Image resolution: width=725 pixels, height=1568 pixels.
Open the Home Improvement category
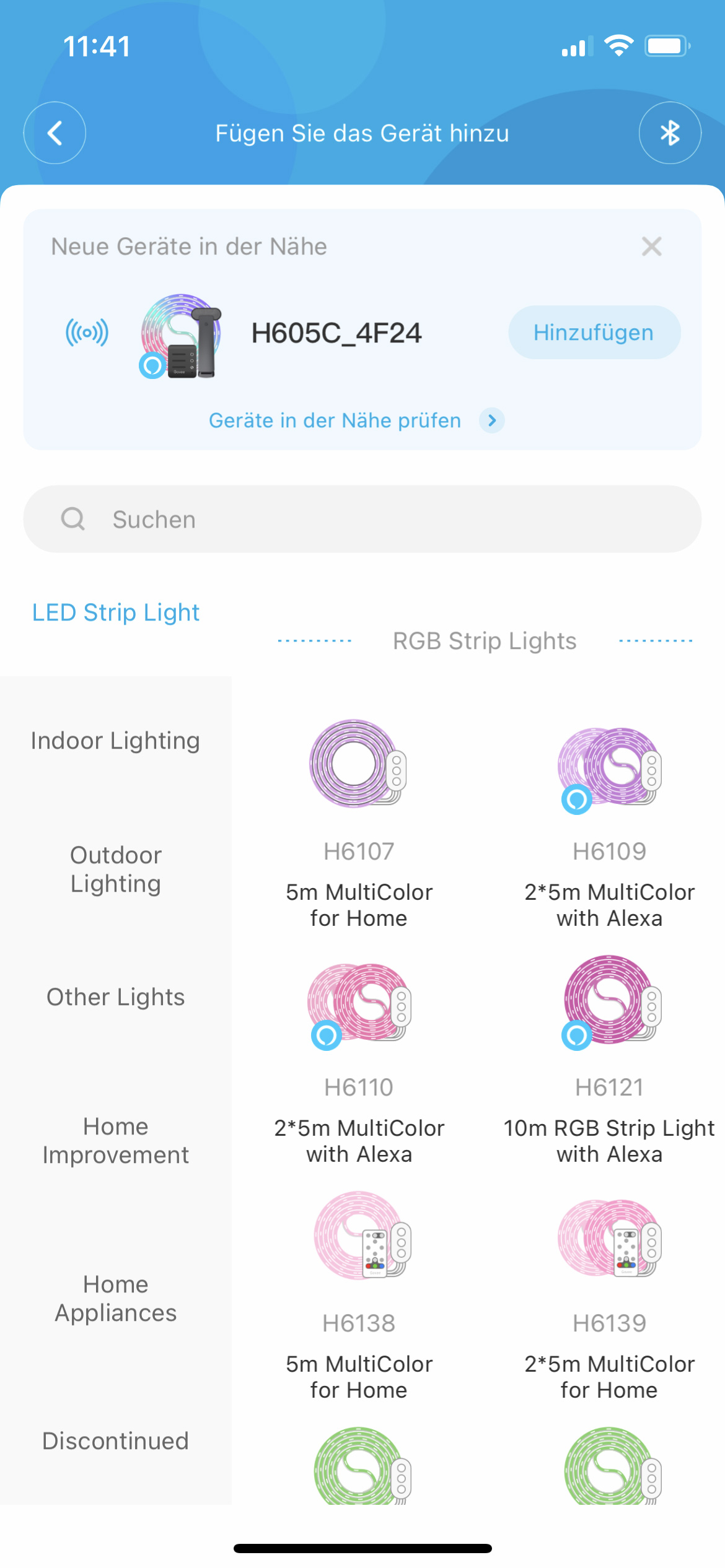coord(116,1140)
